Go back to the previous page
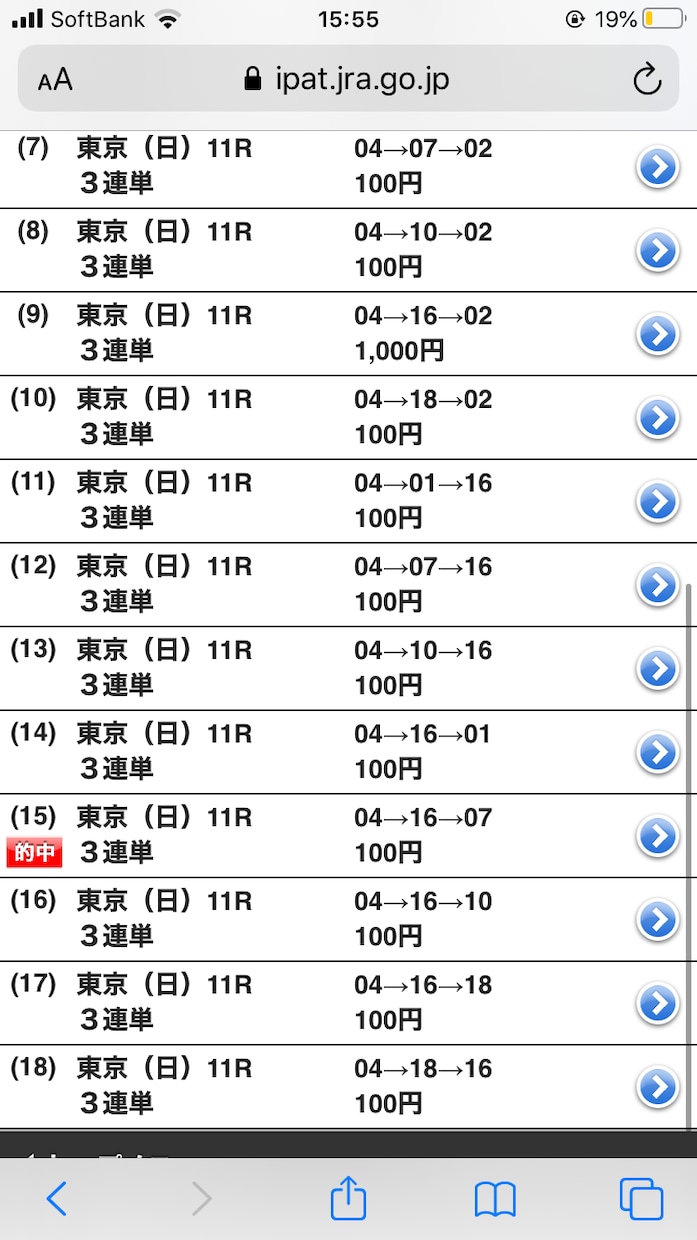Viewport: 697px width, 1240px height. [57, 1198]
